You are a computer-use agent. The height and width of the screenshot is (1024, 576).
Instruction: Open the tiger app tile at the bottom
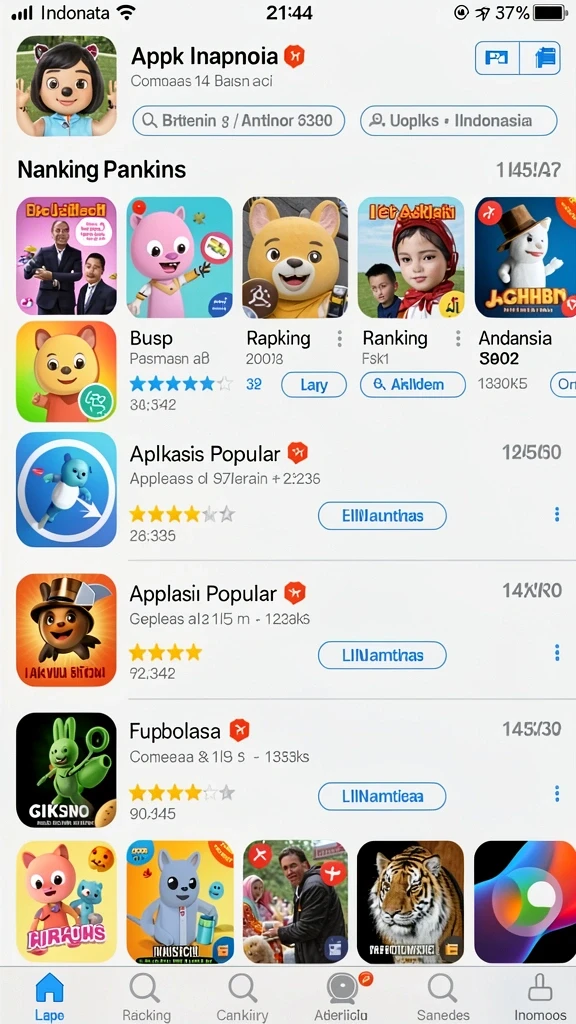(x=410, y=901)
